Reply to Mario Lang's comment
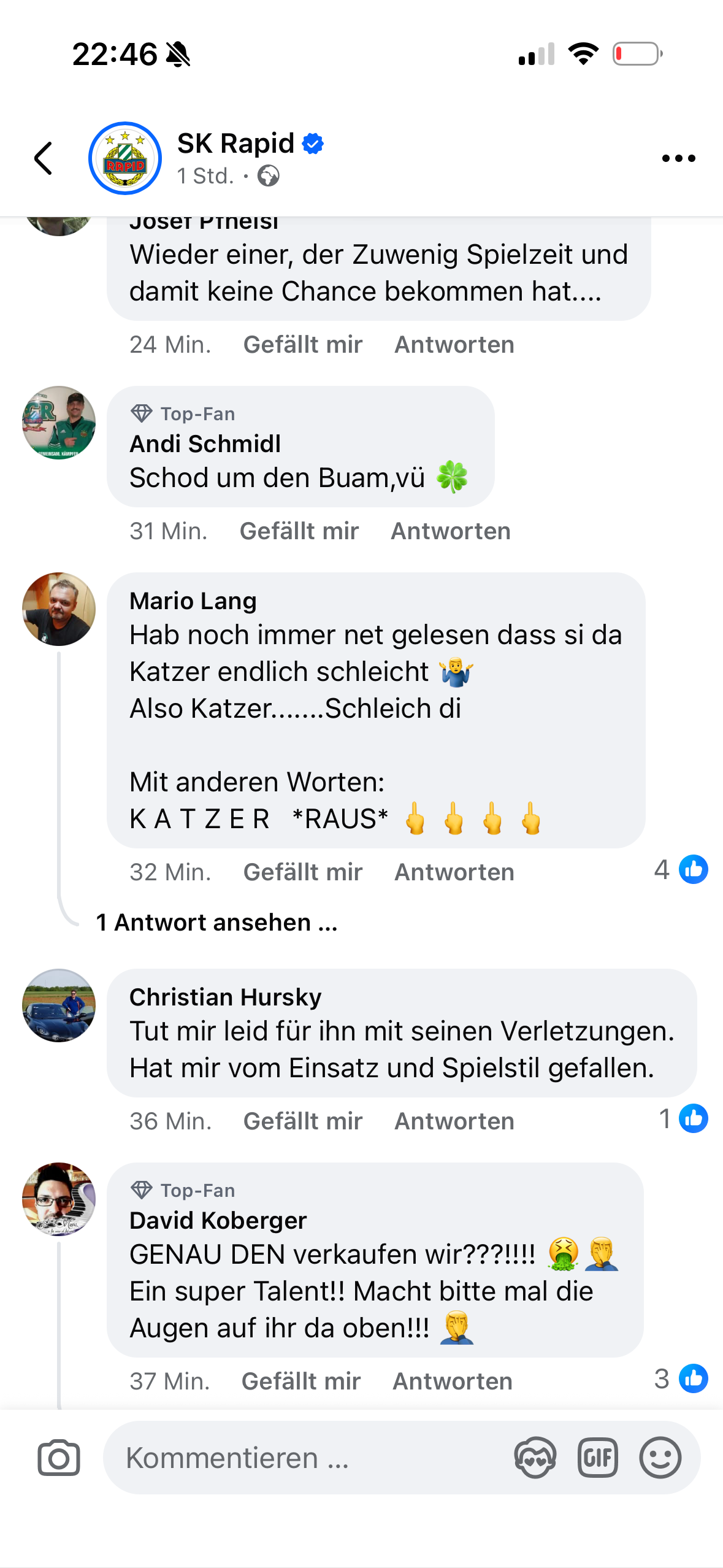This screenshot has height=1568, width=723. (x=454, y=872)
